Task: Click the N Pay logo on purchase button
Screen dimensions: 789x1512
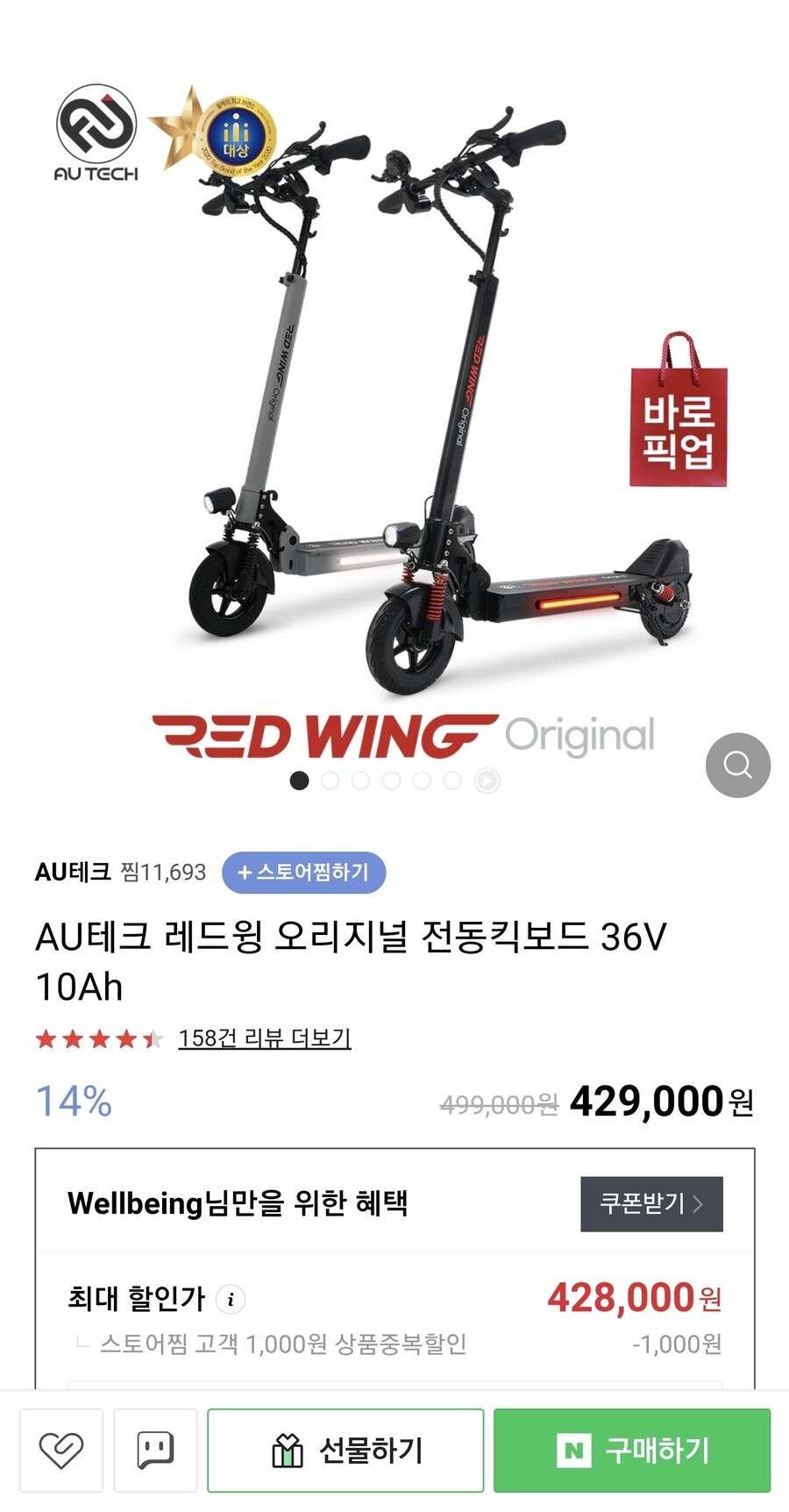Action: point(574,1450)
